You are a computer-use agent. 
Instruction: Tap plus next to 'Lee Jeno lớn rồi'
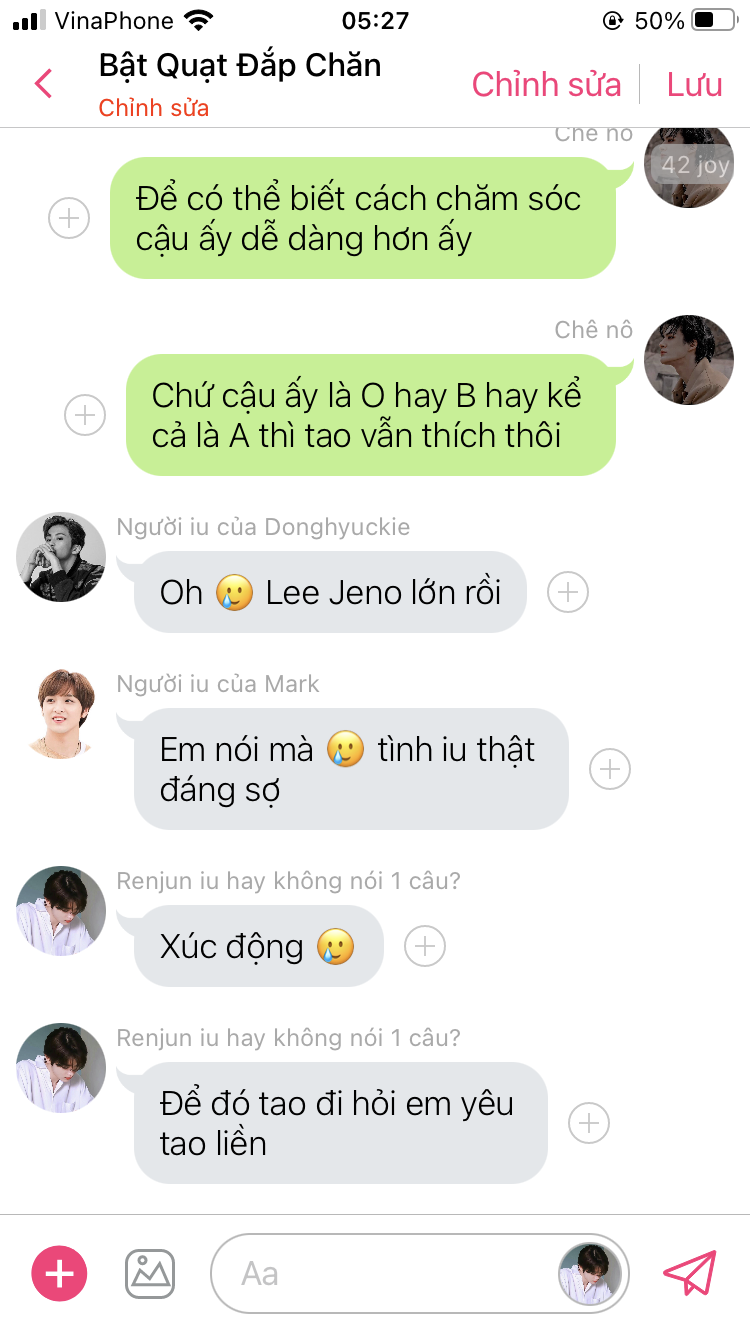568,592
